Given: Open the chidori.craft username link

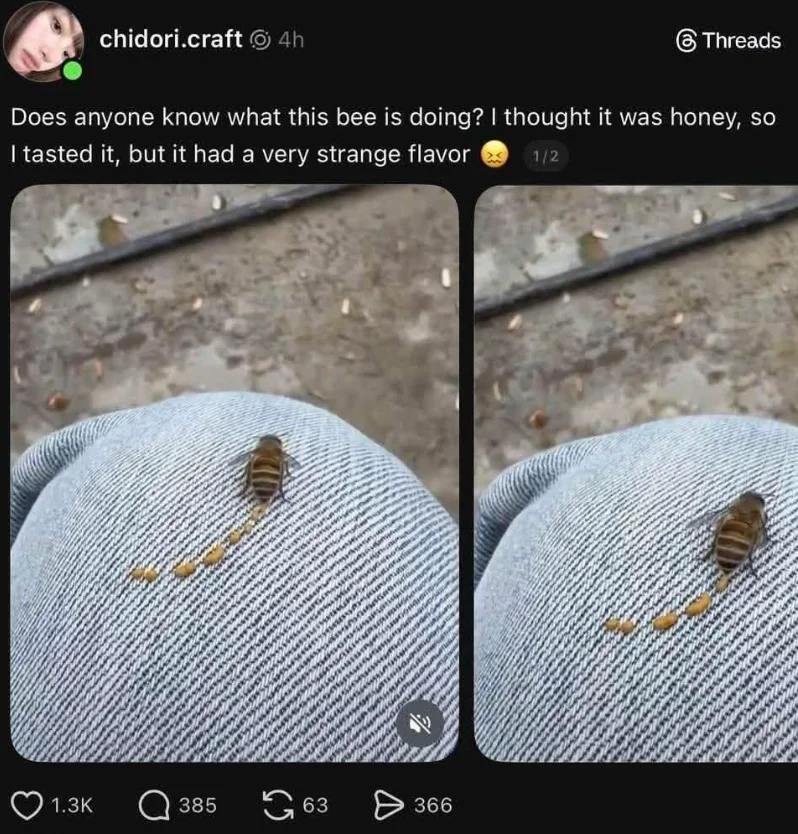Looking at the screenshot, I should point(170,39).
